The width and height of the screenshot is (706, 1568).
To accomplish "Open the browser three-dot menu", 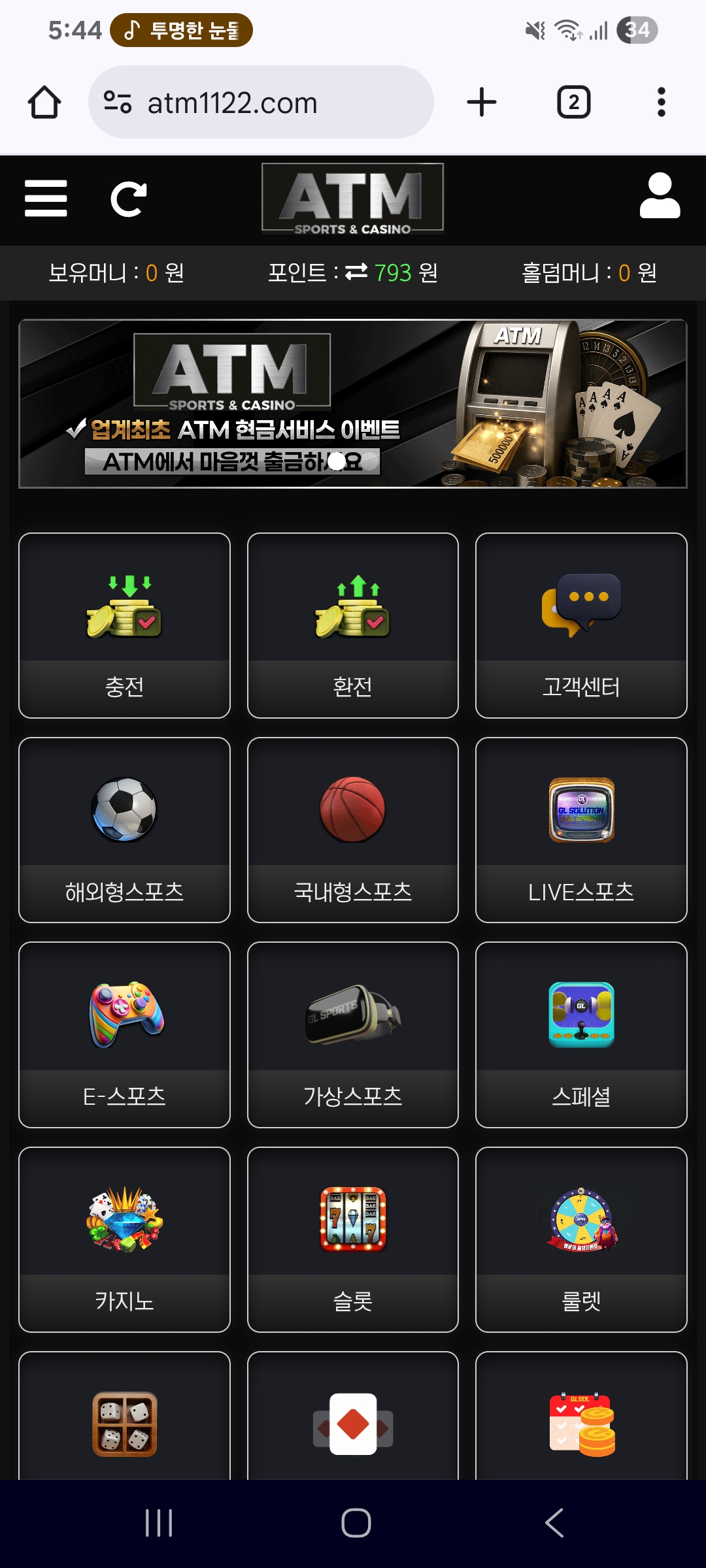I will click(661, 103).
